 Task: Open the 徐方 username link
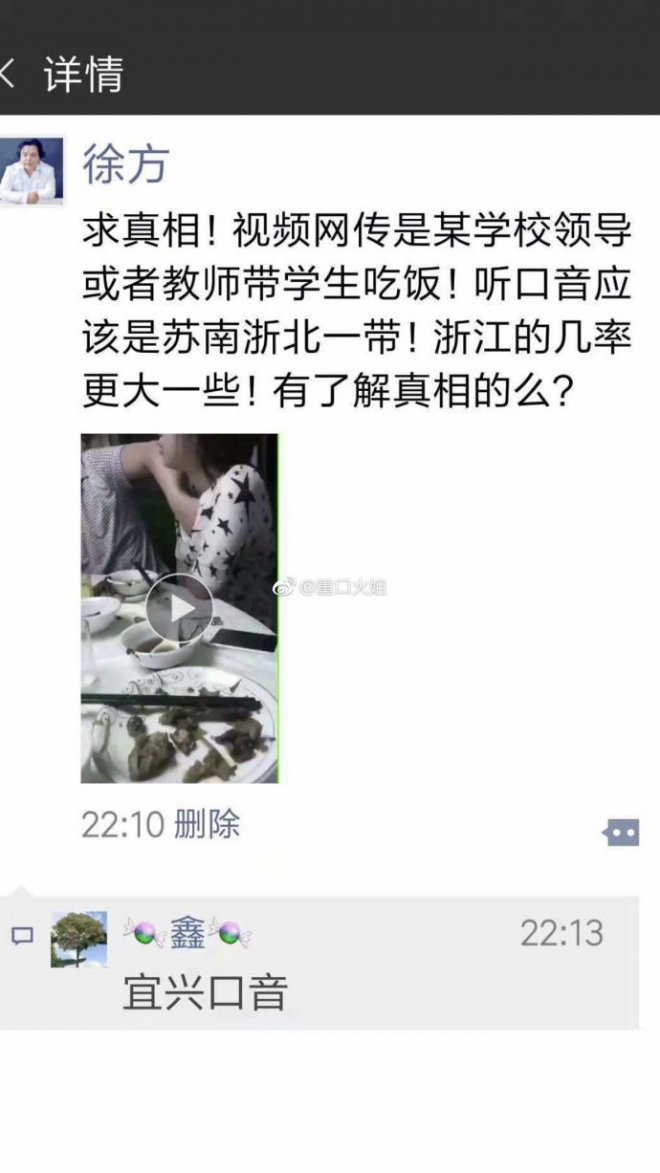[x=125, y=163]
